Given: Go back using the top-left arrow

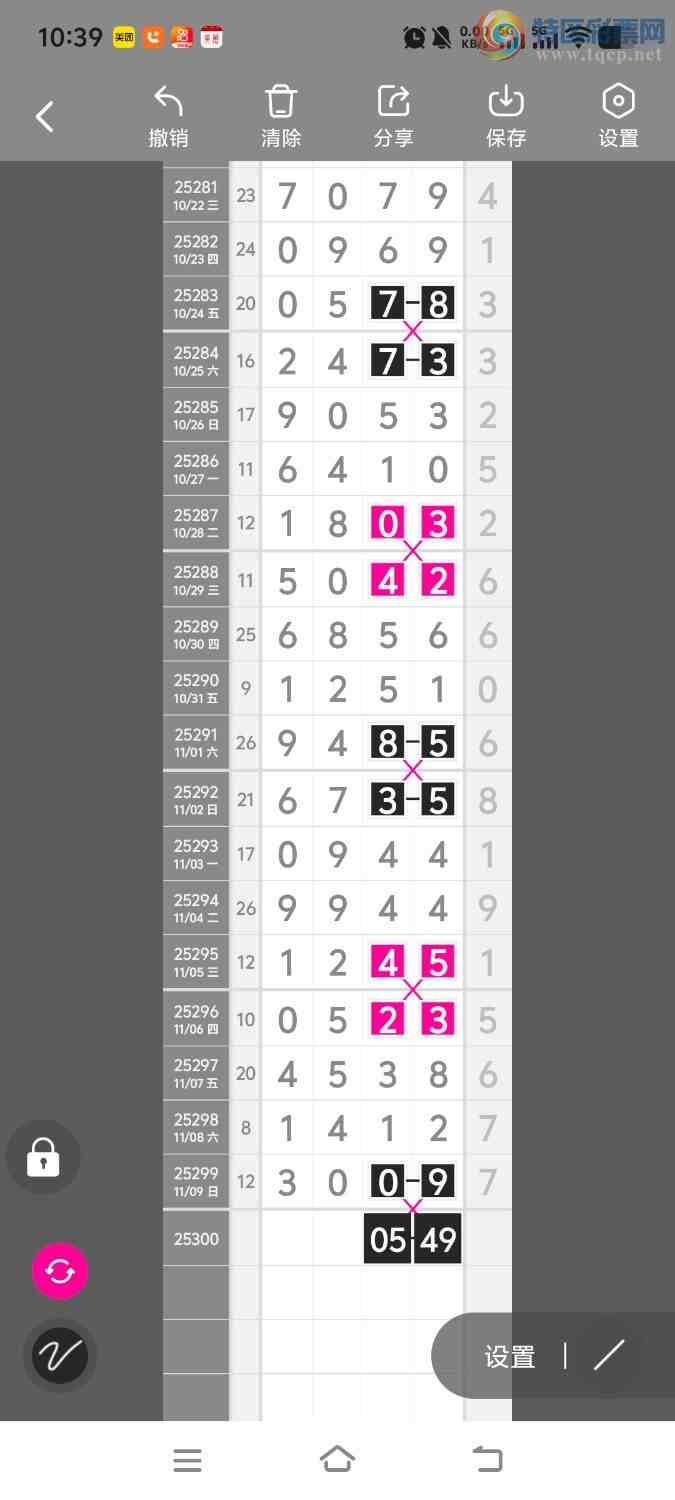Looking at the screenshot, I should click(x=44, y=117).
